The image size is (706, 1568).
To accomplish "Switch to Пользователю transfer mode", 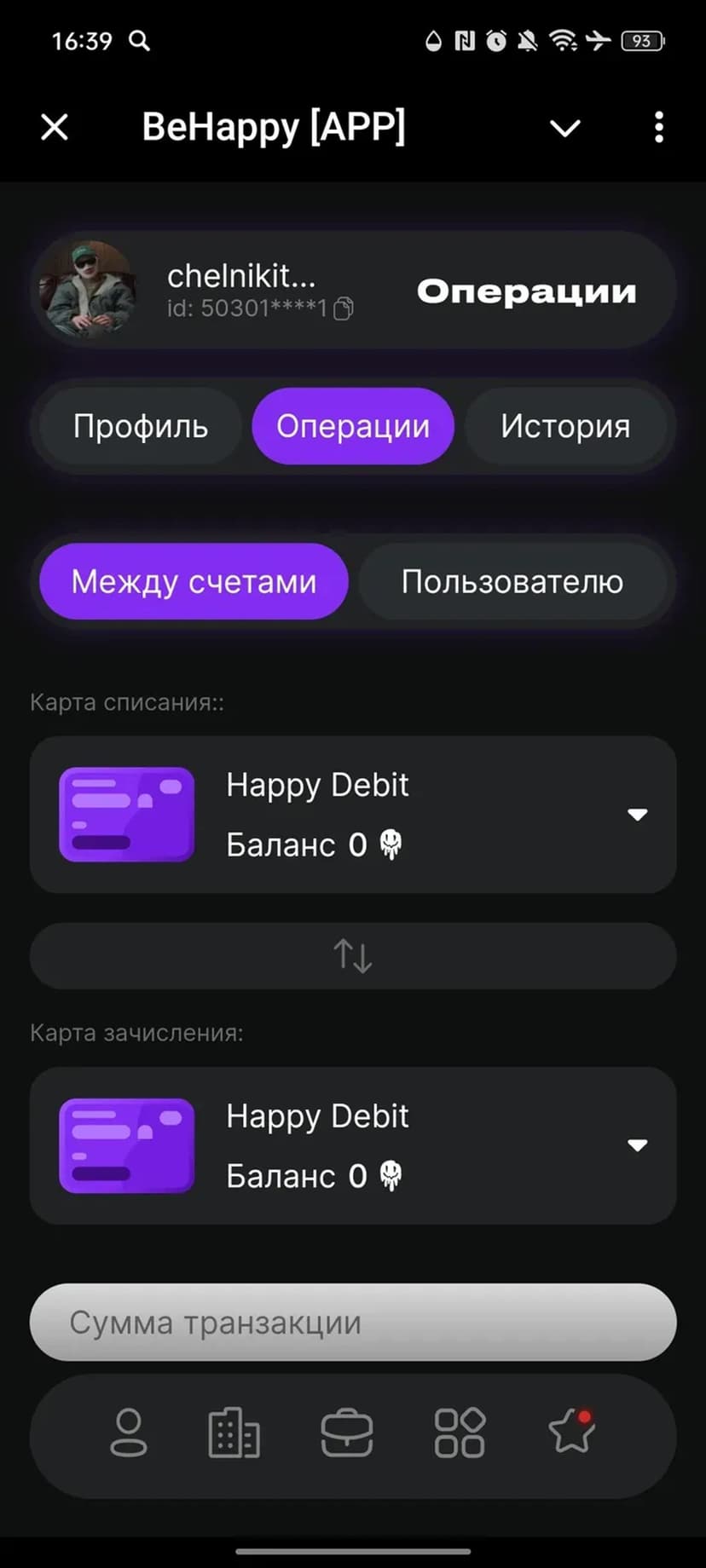I will coord(512,581).
